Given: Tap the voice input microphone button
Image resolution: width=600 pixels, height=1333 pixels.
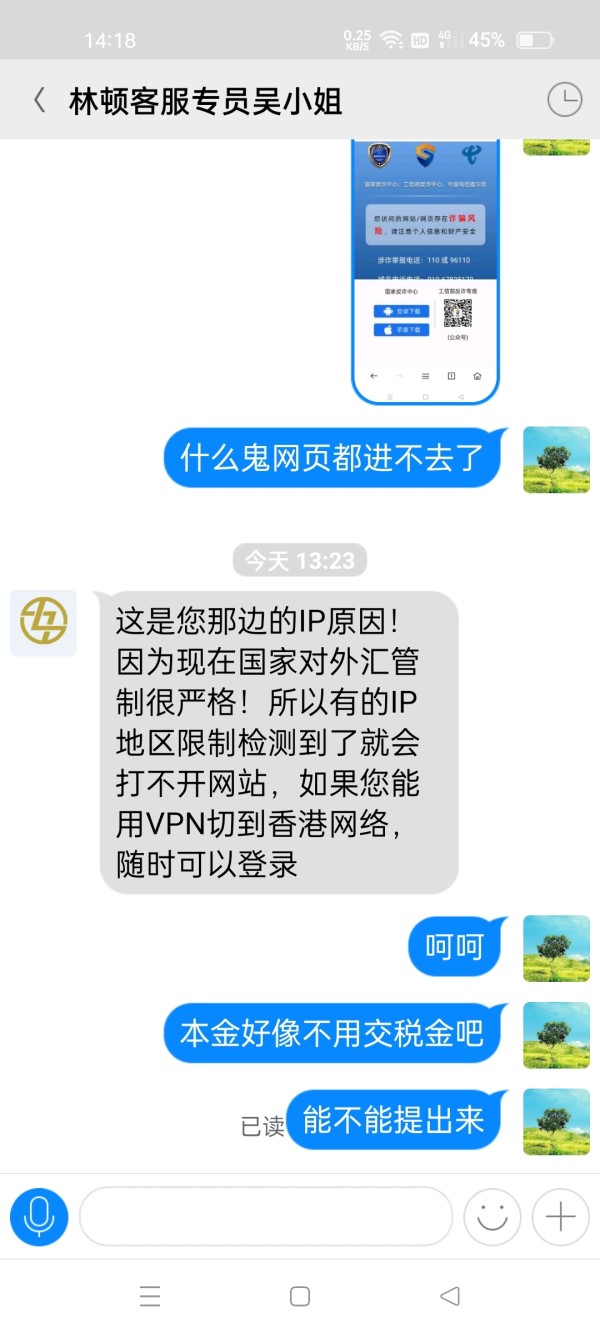Looking at the screenshot, I should (39, 1216).
